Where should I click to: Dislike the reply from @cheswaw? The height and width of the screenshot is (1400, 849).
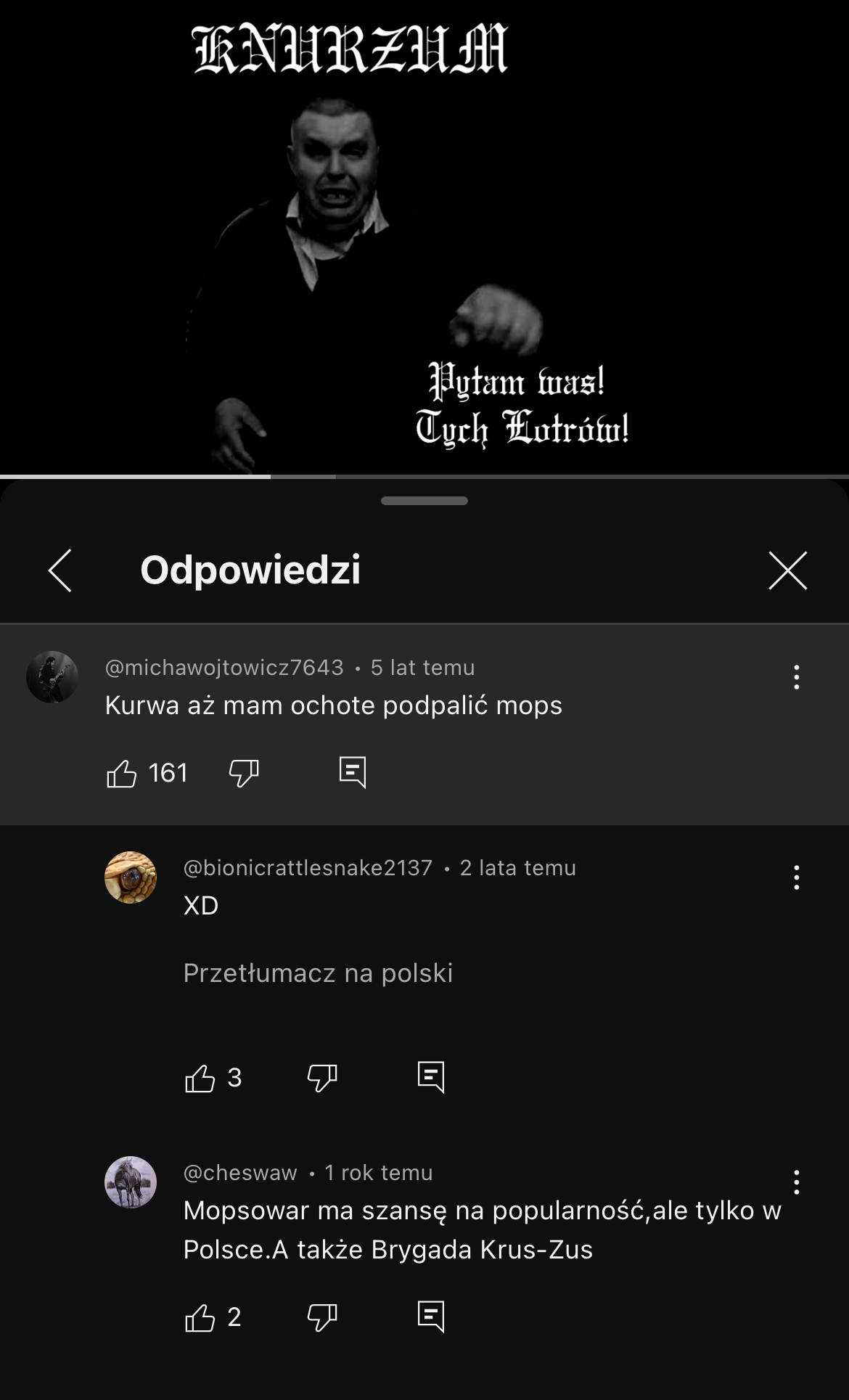pos(322,1318)
